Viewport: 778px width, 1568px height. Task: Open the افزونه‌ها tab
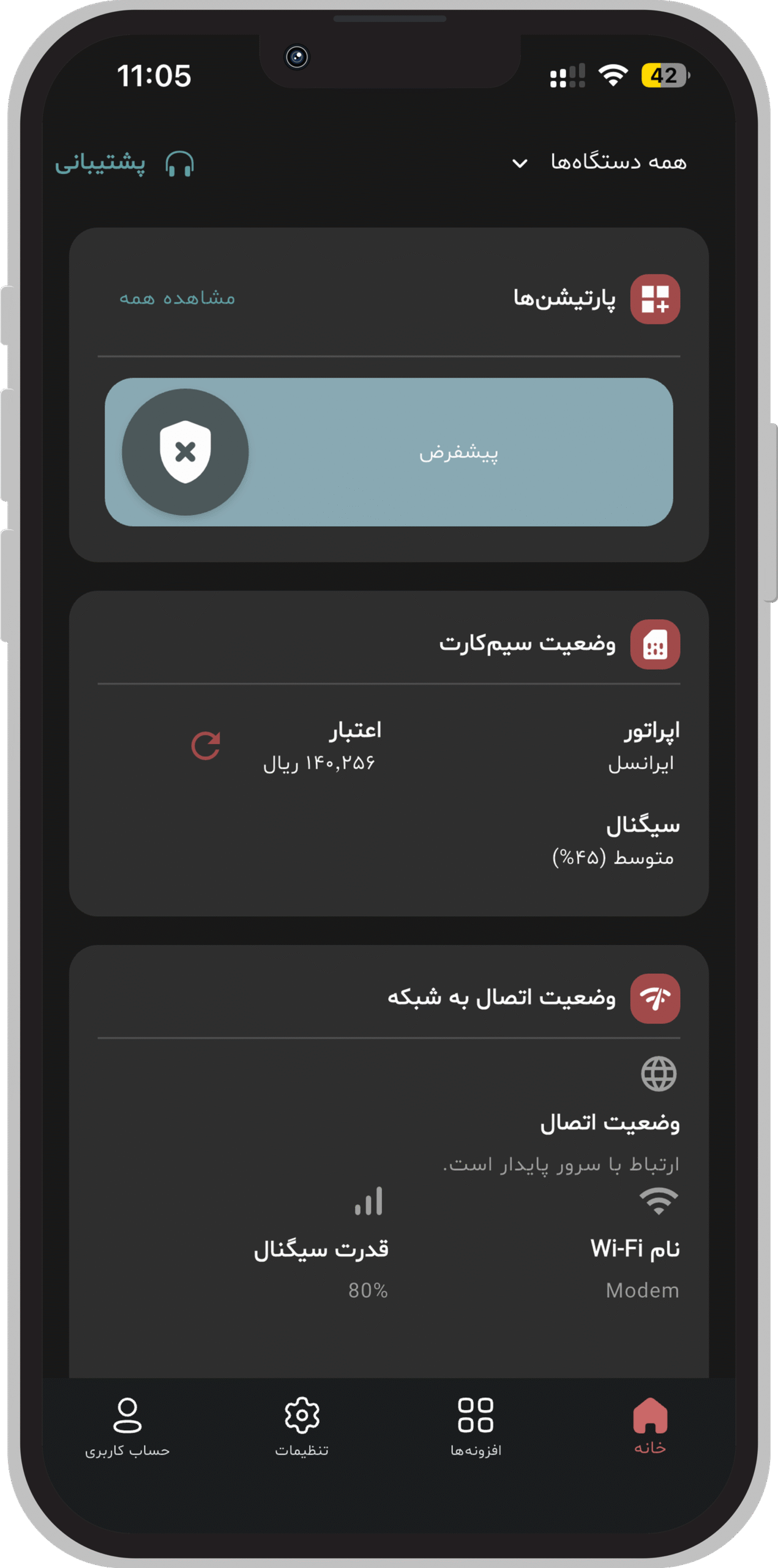coord(476,1427)
